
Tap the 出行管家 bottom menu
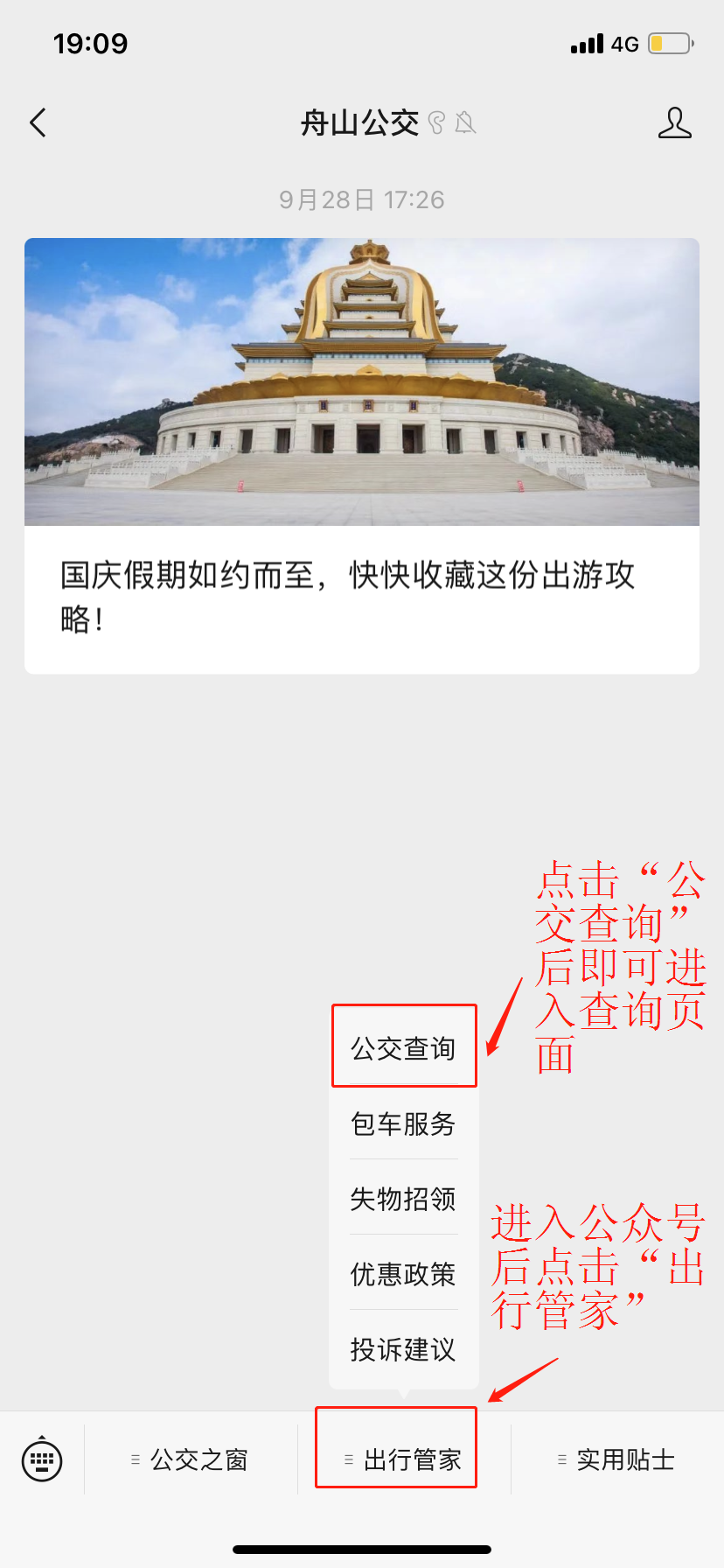(x=403, y=1459)
